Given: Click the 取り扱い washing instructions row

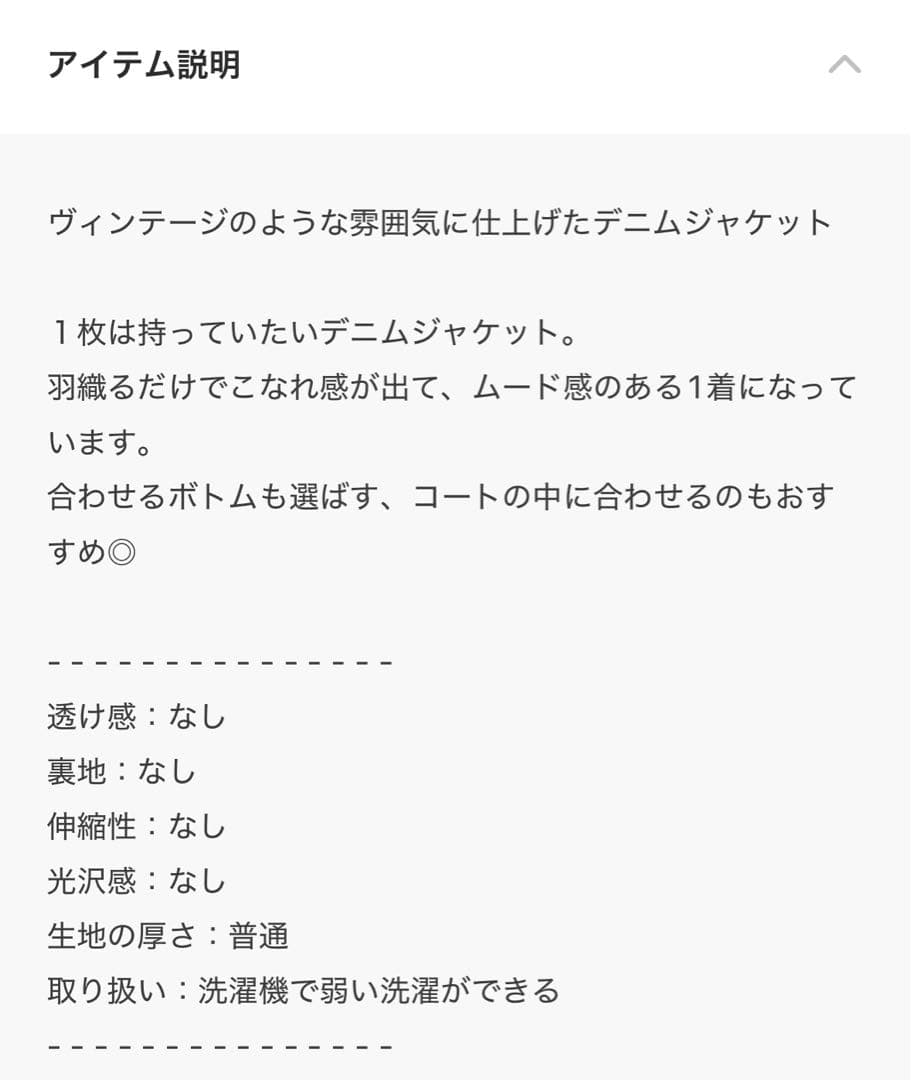Looking at the screenshot, I should (300, 991).
